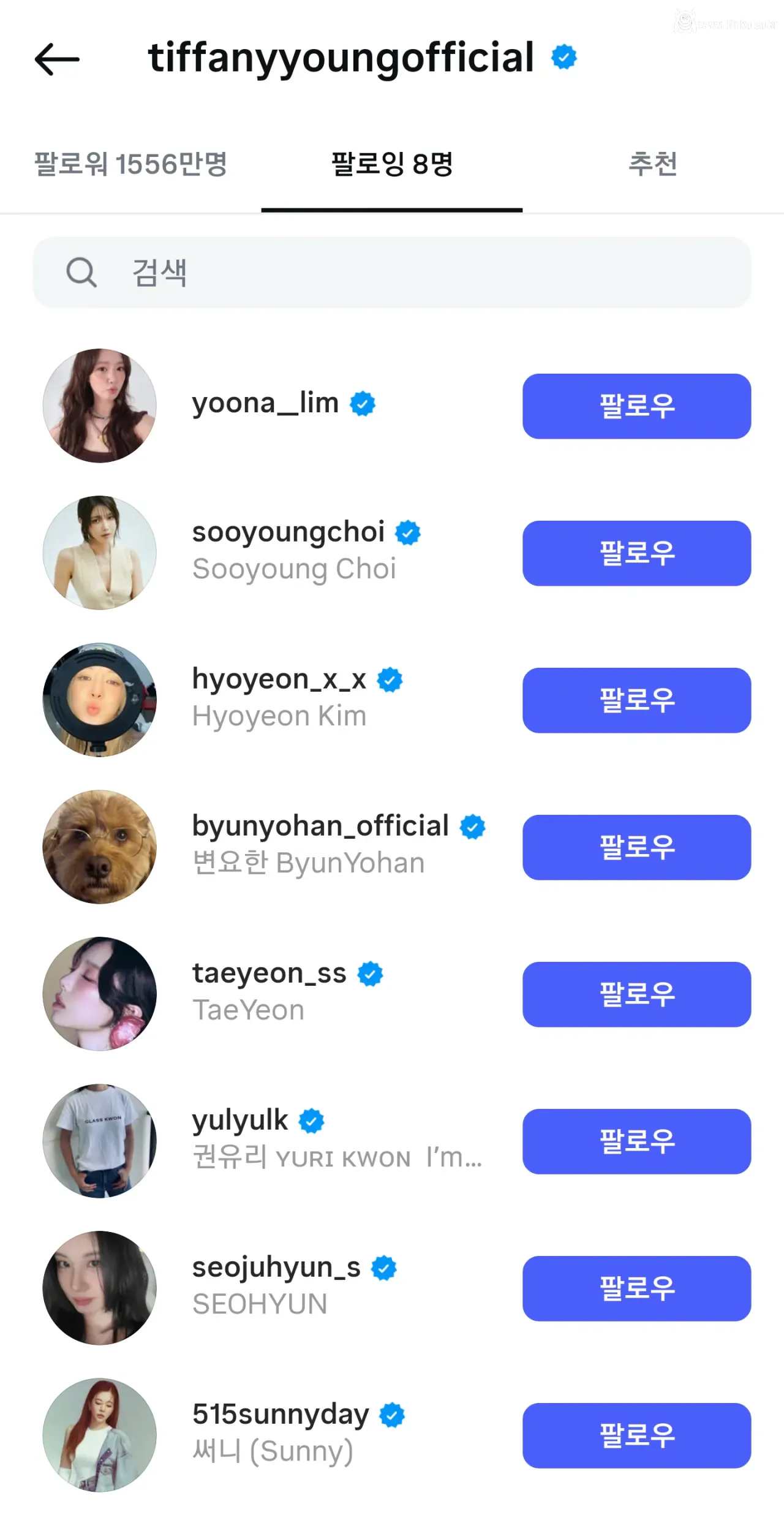Select the 팔로잉 8명 tab
Screen dimensions: 784x1531
point(392,164)
